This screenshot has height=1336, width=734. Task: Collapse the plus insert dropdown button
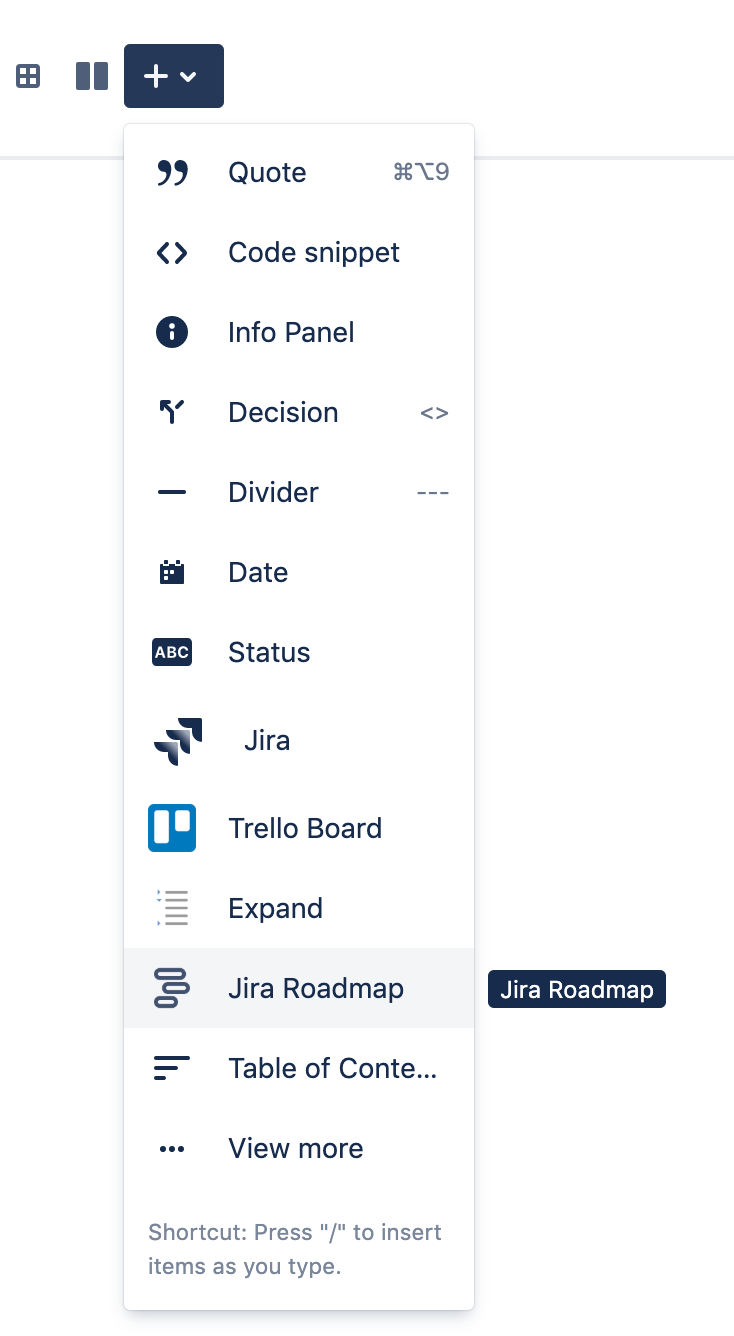pos(174,76)
